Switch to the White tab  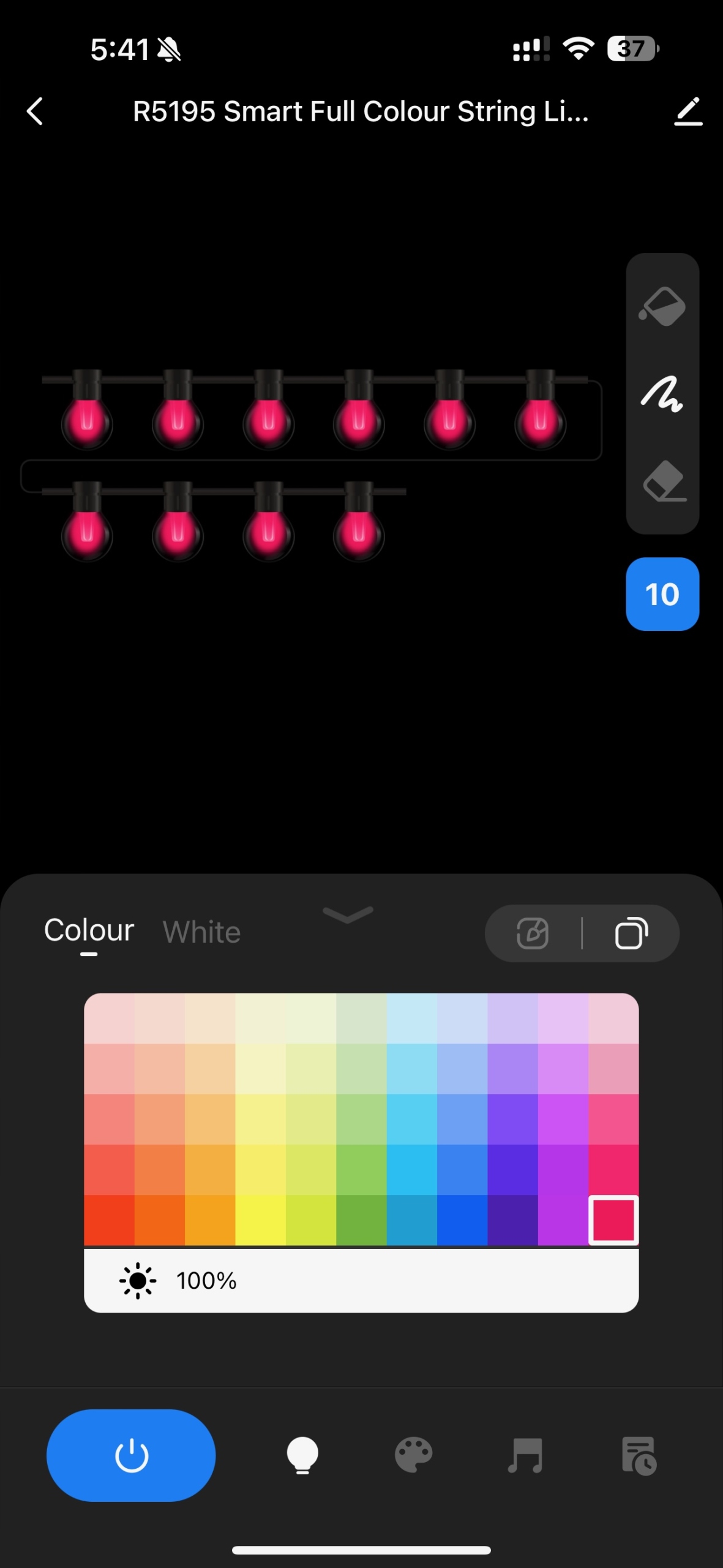coord(201,932)
